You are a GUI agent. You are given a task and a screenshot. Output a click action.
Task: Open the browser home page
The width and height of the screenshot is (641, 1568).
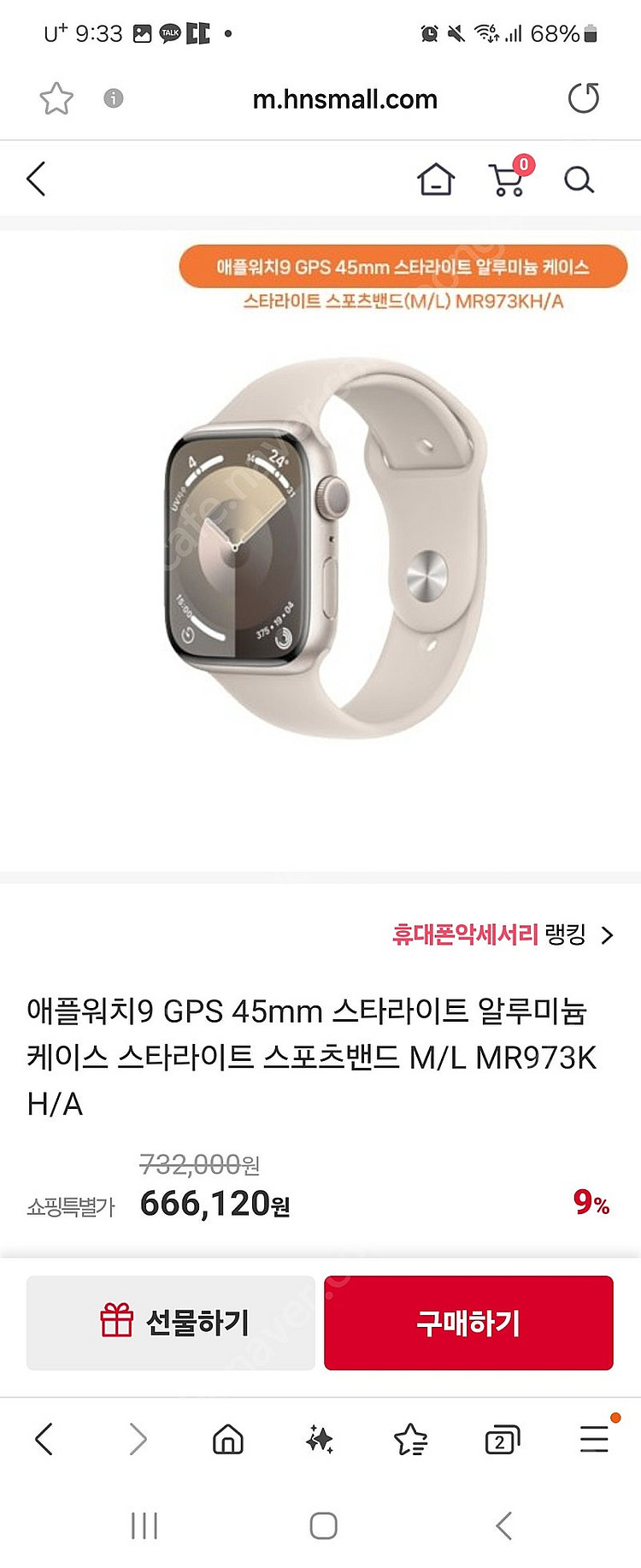(x=228, y=1440)
